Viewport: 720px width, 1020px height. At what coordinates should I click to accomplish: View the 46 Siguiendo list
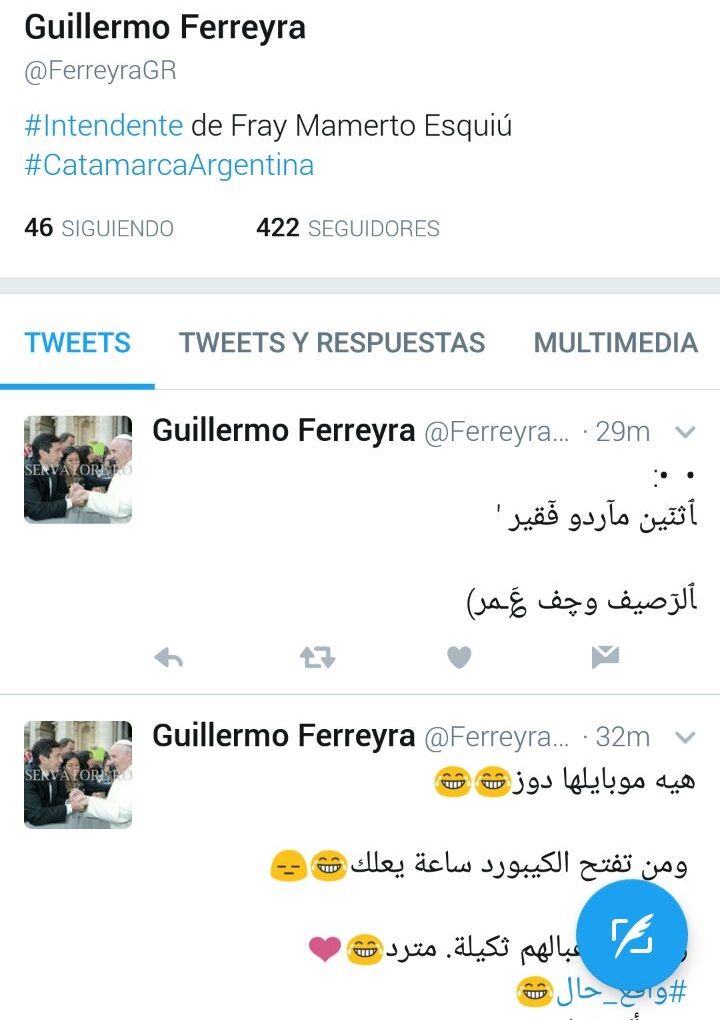pos(98,228)
